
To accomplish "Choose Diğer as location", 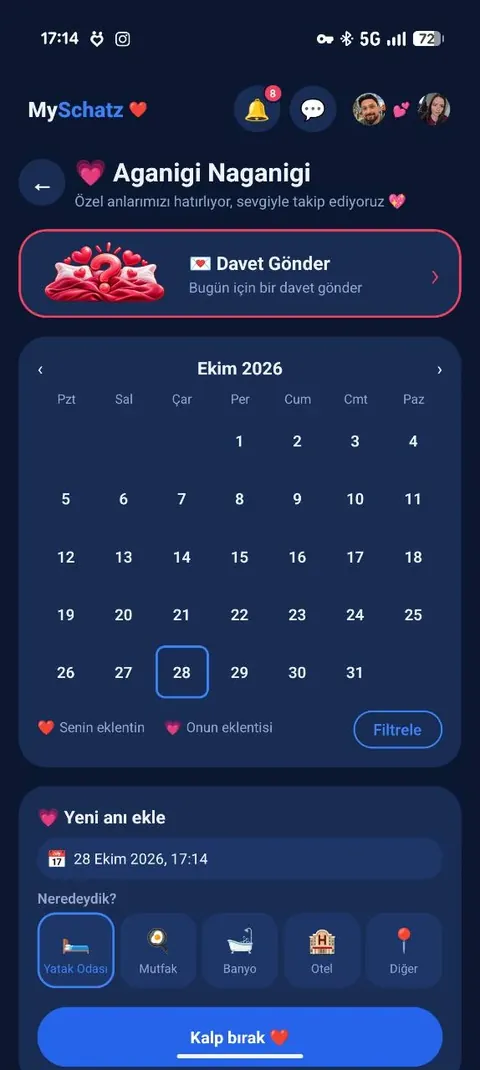I will 404,951.
